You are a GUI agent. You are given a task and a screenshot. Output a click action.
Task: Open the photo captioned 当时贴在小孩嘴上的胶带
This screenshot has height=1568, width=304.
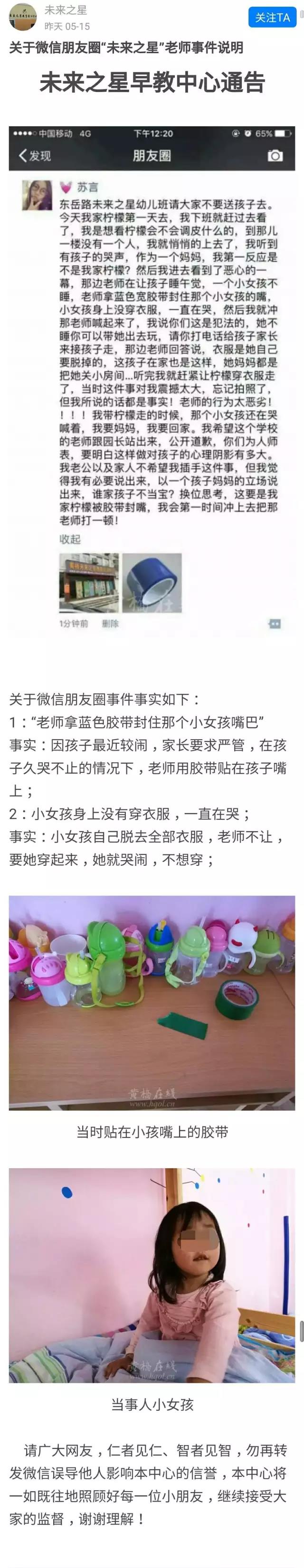pos(152,1001)
